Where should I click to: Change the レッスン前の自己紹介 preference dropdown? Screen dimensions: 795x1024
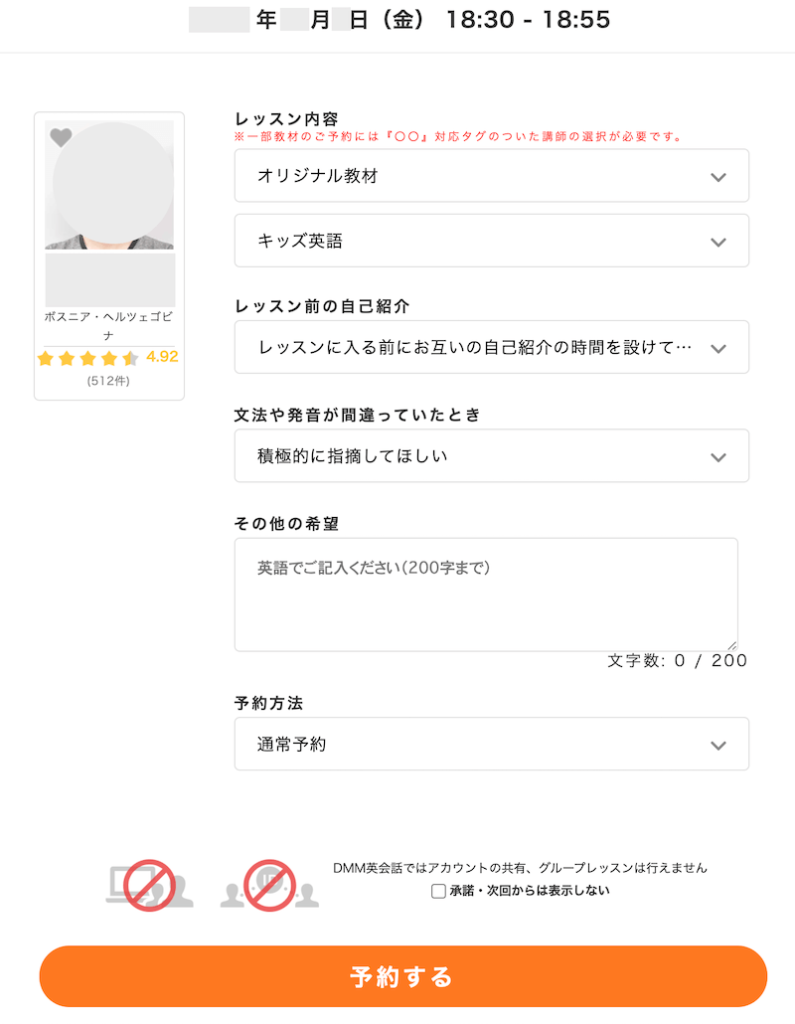491,348
